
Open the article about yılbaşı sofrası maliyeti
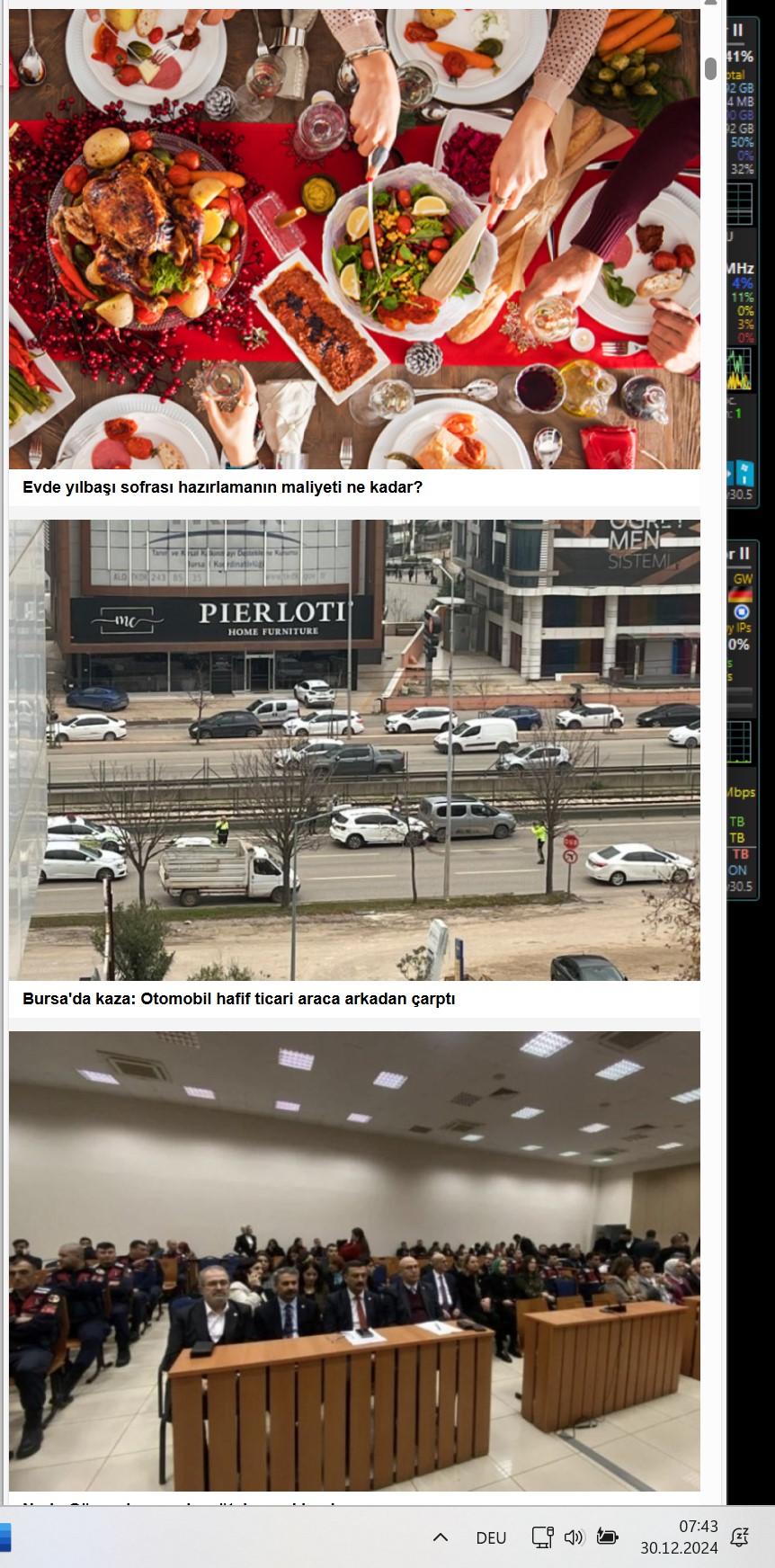pyautogui.click(x=222, y=487)
